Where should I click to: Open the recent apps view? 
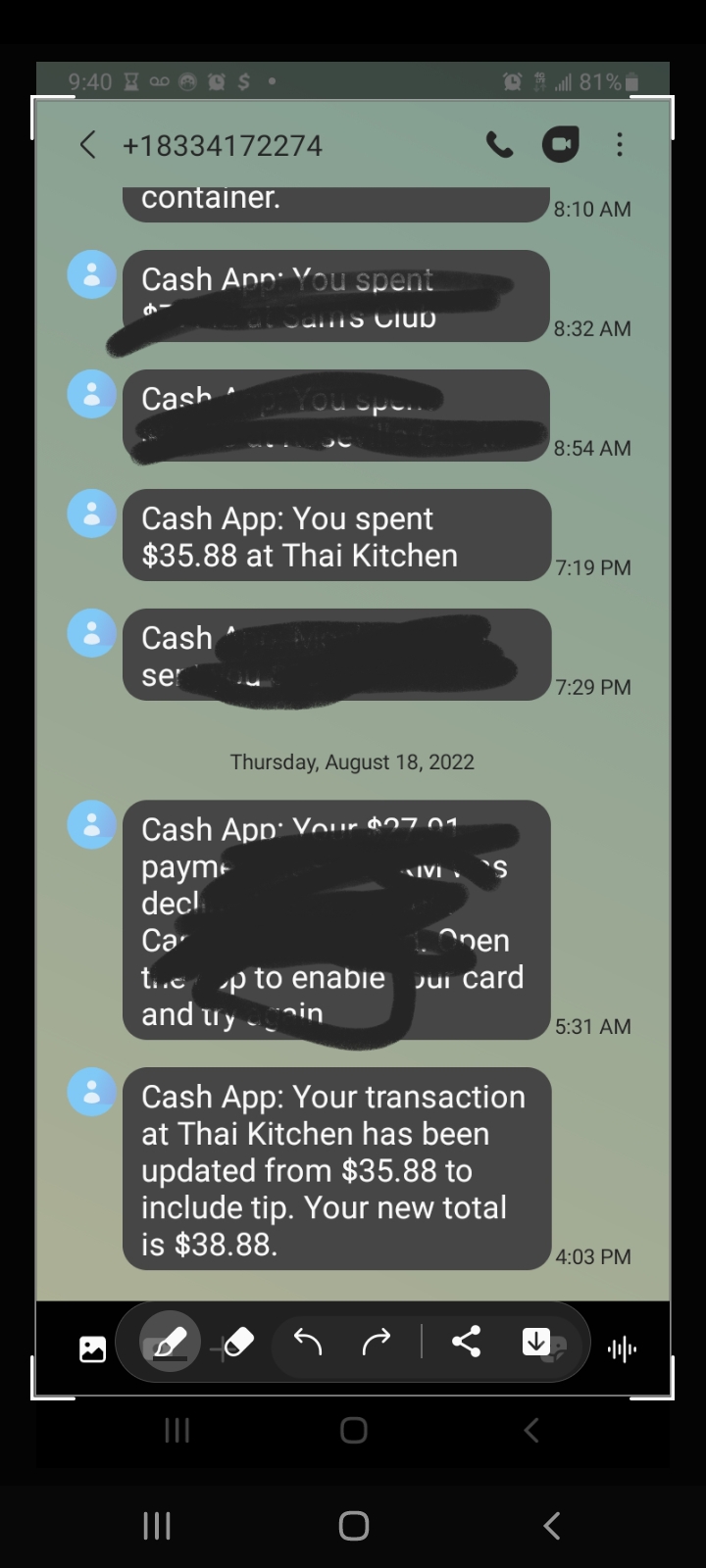point(157,1525)
